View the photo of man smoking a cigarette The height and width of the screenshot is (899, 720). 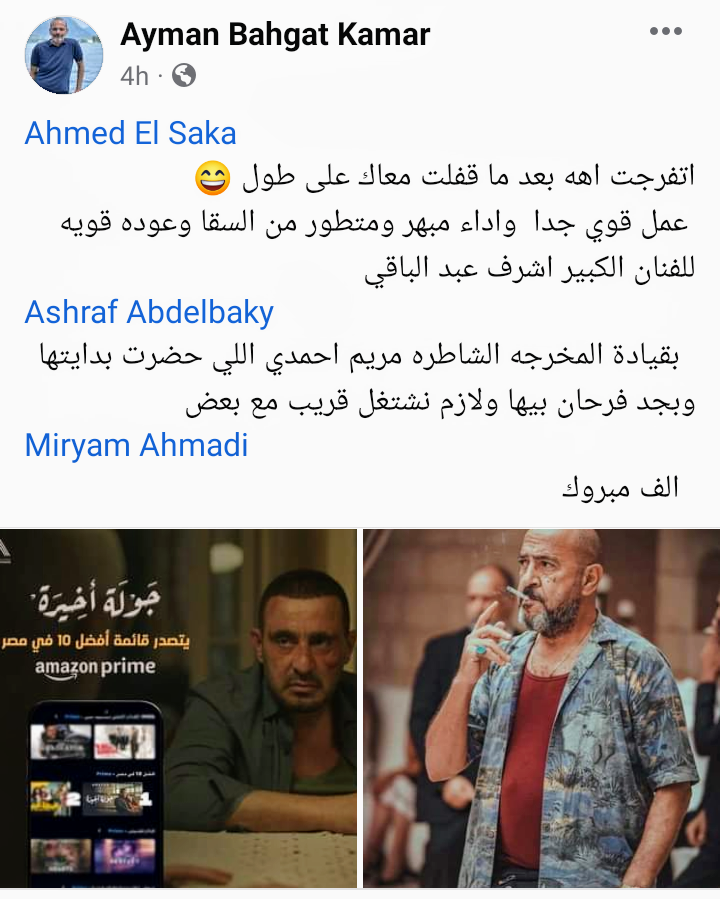coord(541,707)
